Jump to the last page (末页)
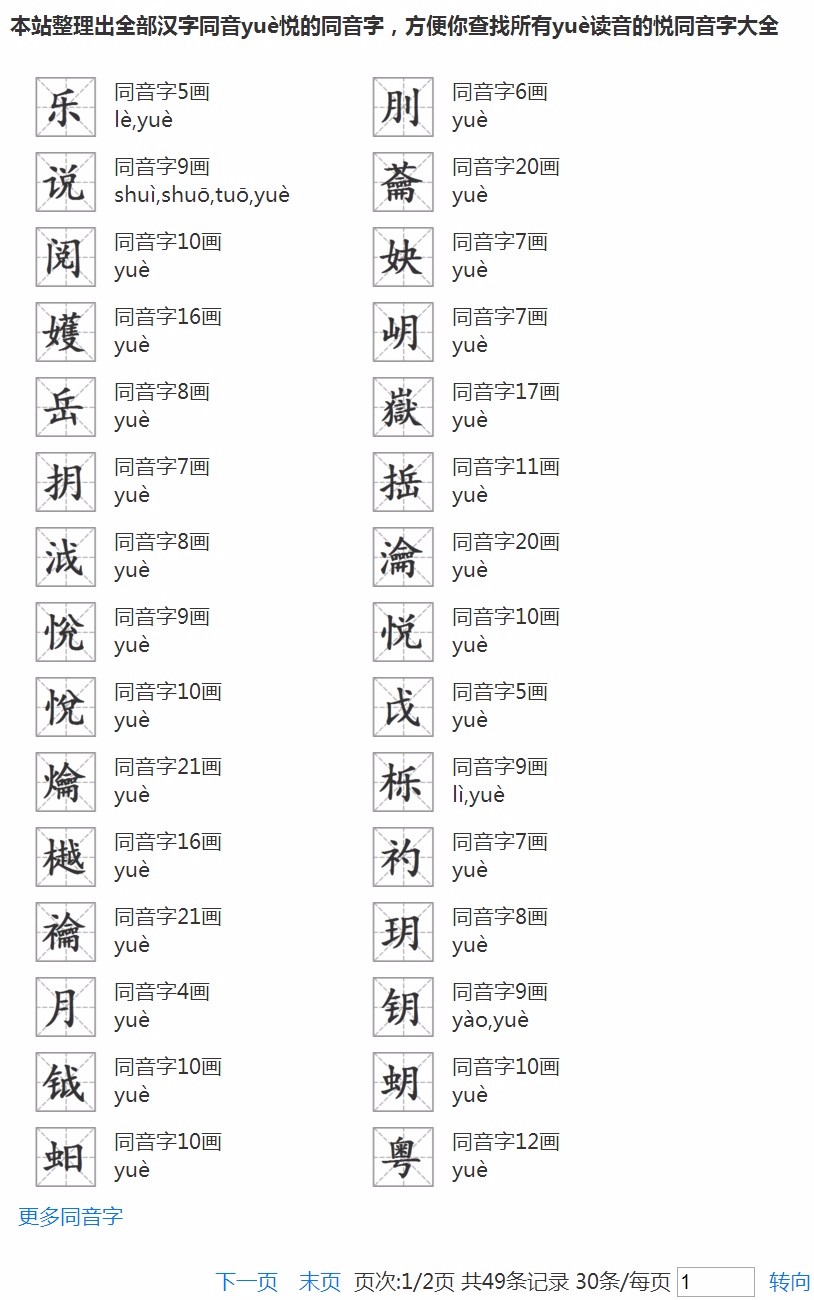The image size is (814, 1300). tap(320, 1281)
